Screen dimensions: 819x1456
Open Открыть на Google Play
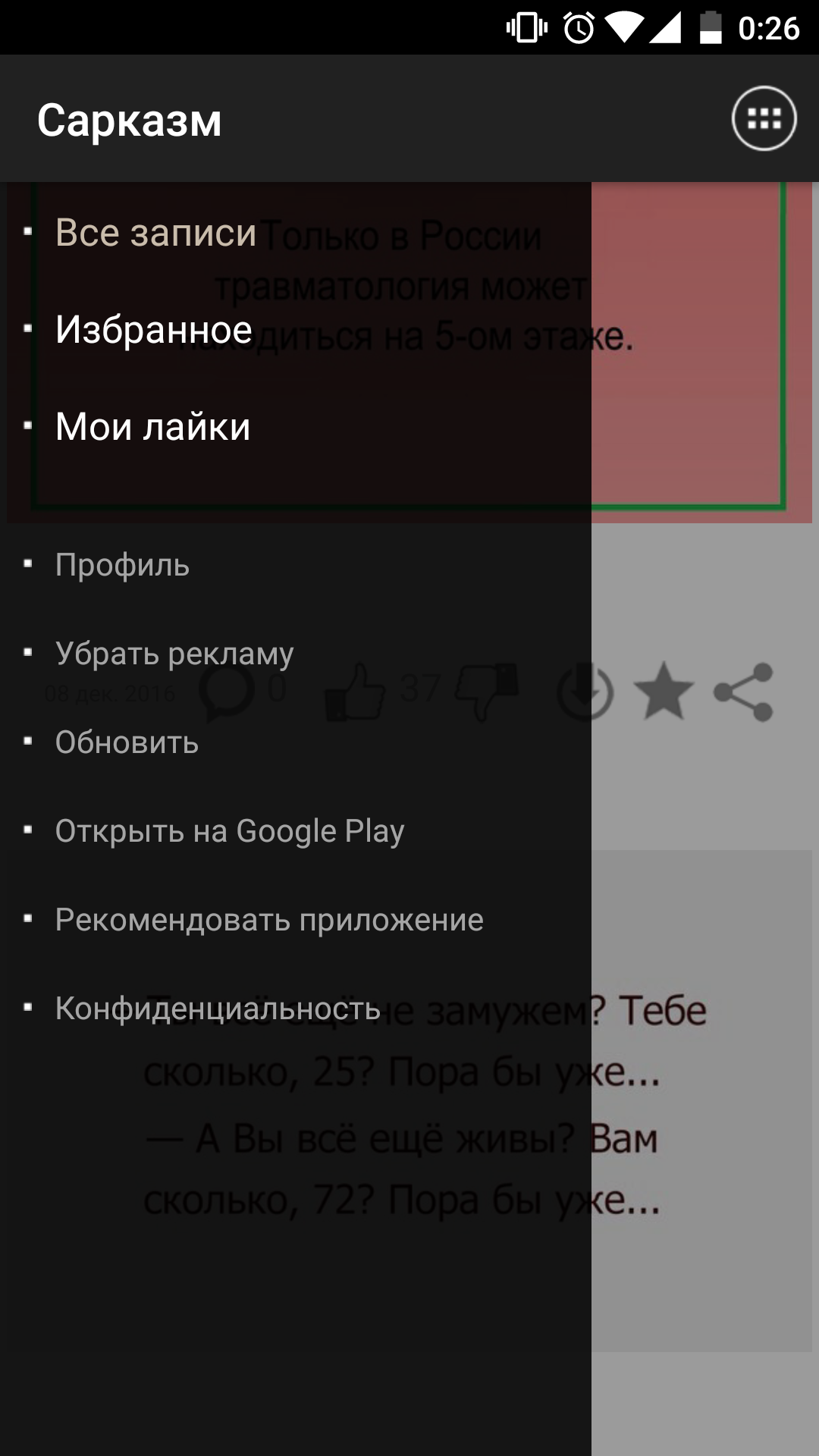pos(229,831)
